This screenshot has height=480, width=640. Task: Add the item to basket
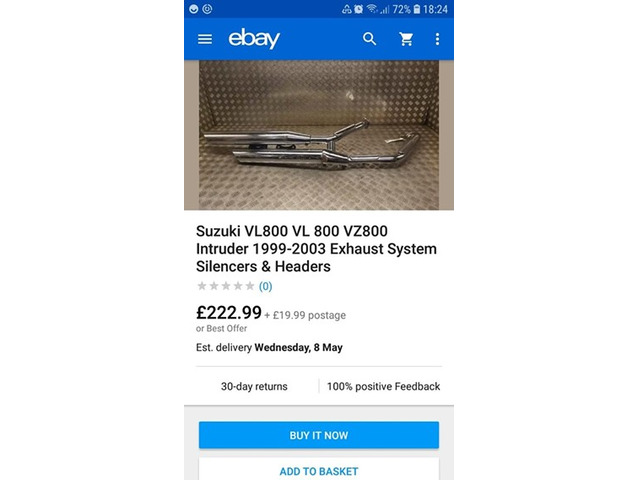(318, 470)
